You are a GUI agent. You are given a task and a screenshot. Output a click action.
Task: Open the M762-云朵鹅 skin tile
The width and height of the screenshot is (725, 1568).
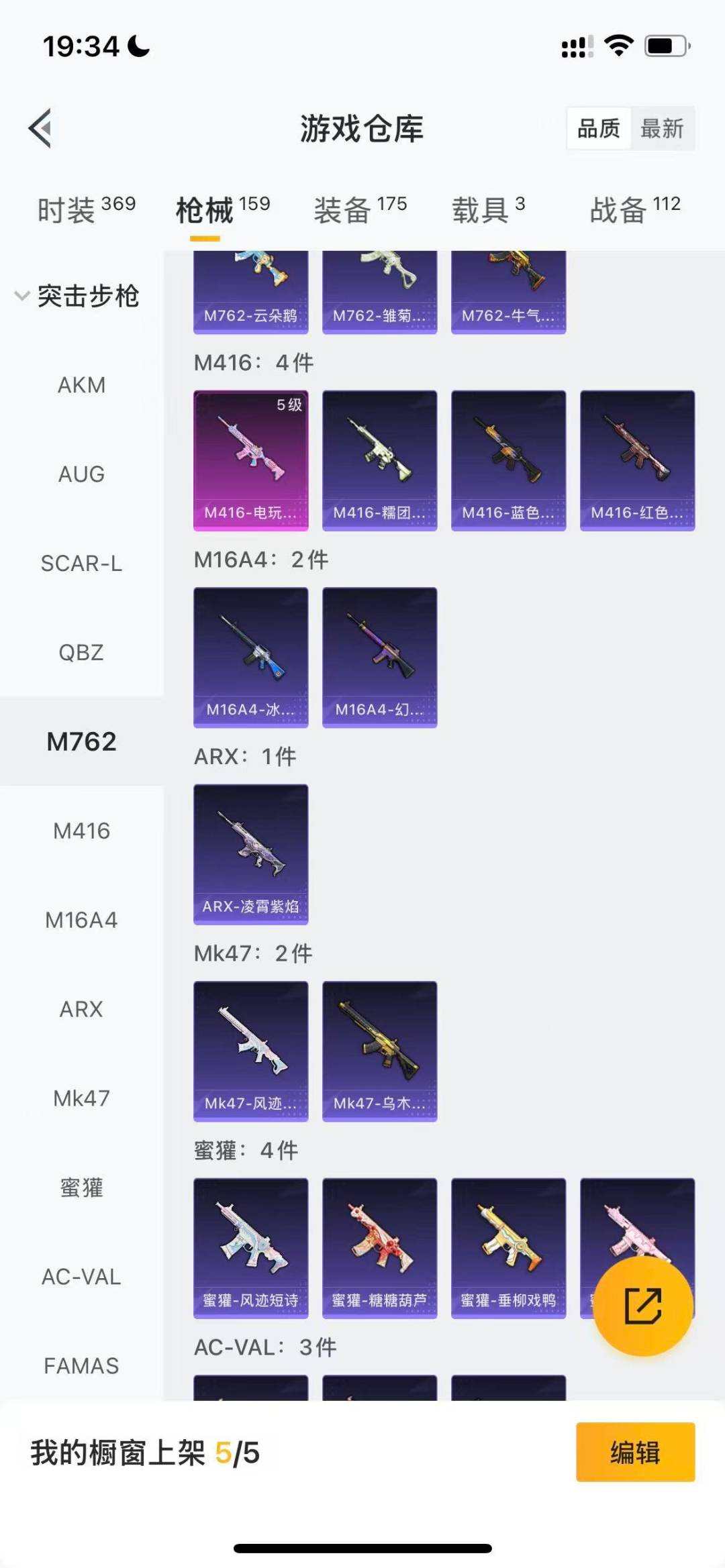coord(251,292)
